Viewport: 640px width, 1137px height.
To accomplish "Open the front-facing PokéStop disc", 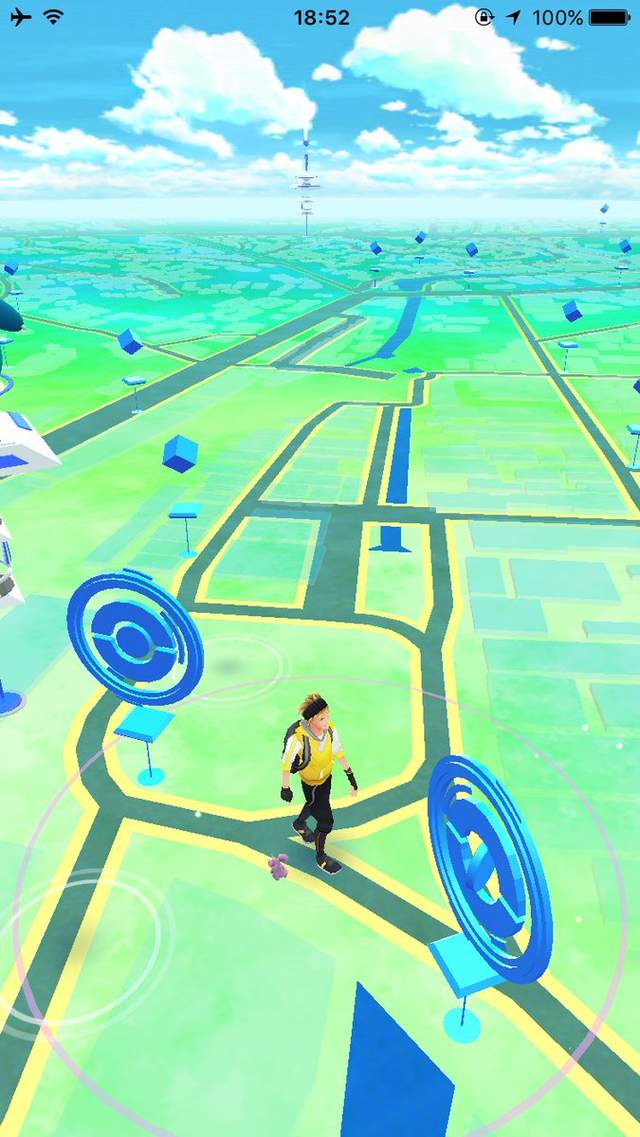I will point(133,638).
